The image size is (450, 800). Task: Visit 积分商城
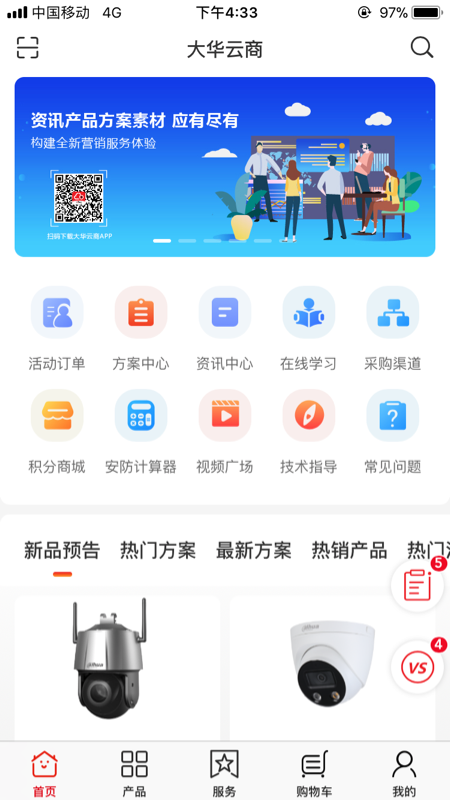coord(57,432)
